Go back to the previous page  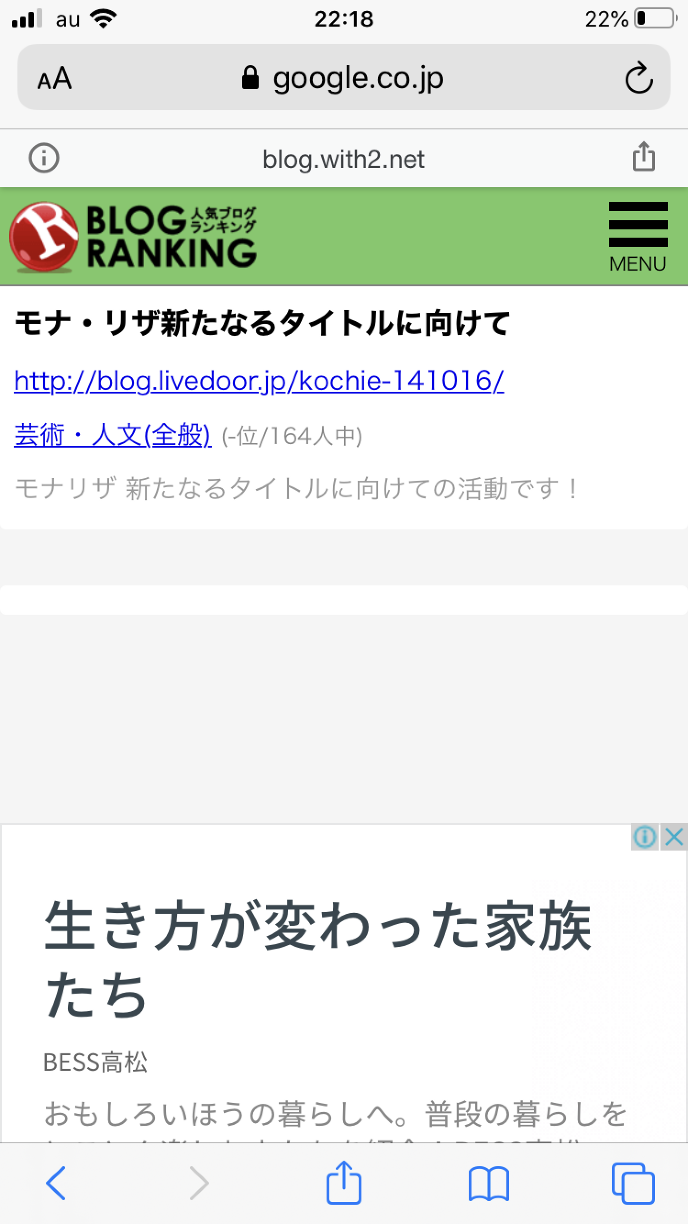tap(56, 1184)
